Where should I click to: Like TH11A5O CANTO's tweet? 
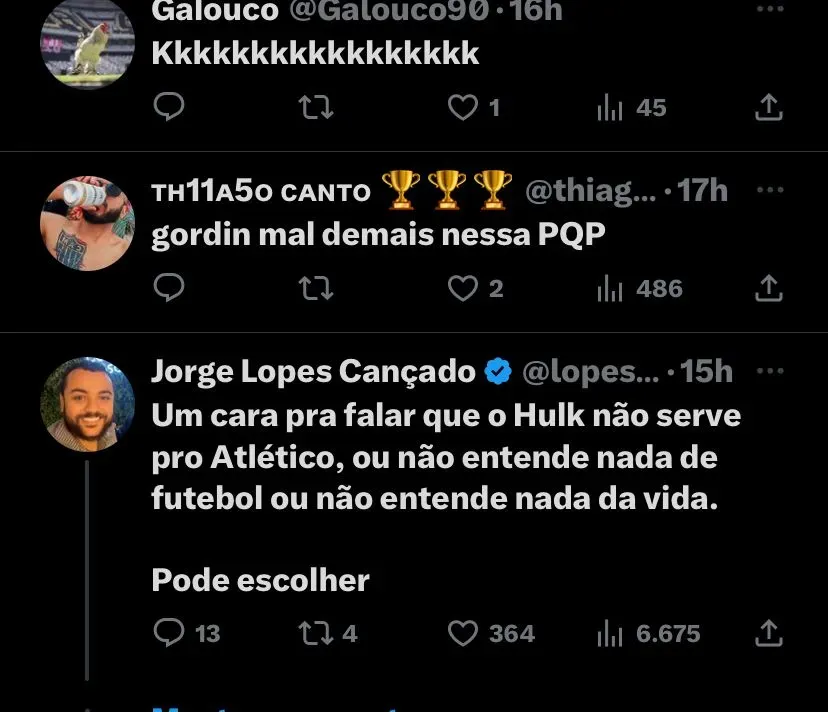[462, 288]
